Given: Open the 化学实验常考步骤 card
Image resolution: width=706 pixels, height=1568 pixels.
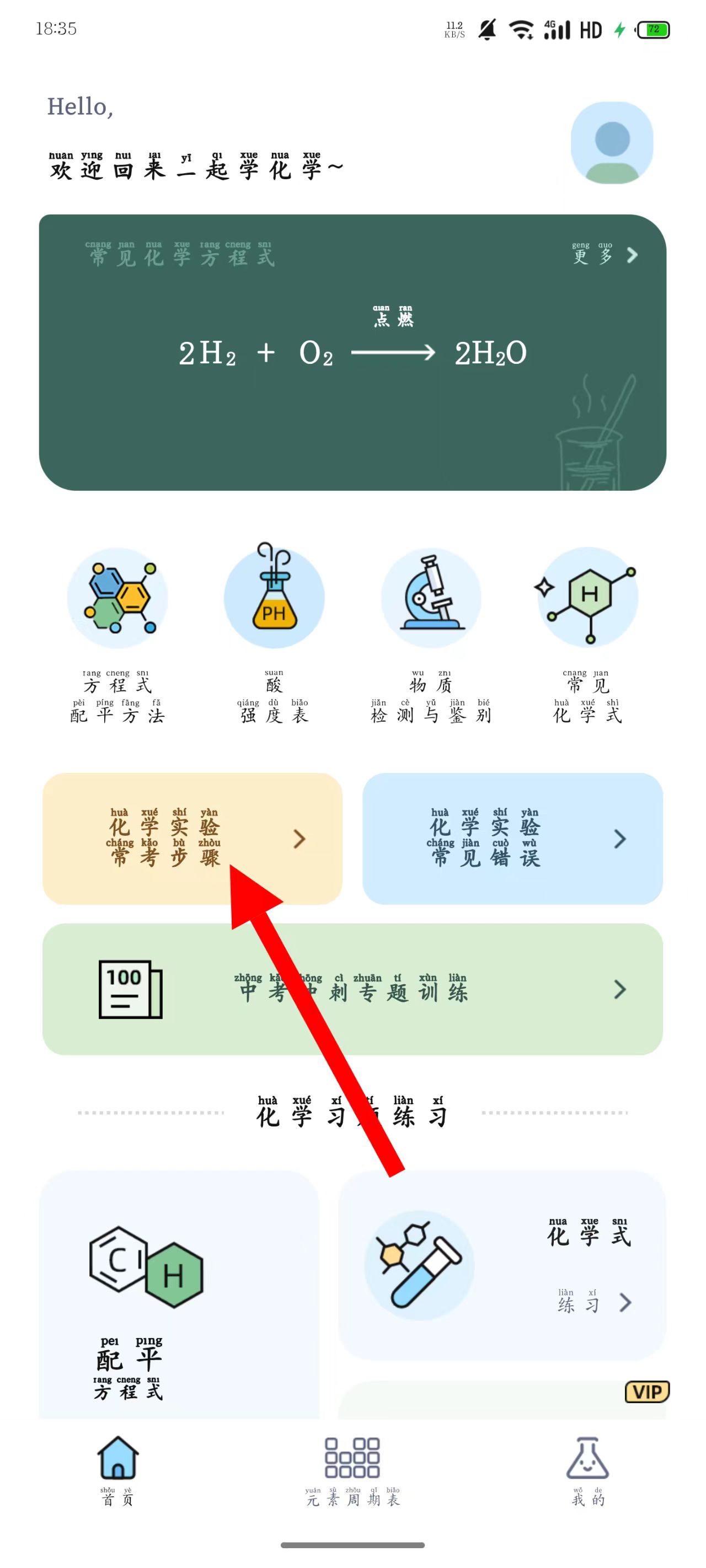Looking at the screenshot, I should (192, 838).
